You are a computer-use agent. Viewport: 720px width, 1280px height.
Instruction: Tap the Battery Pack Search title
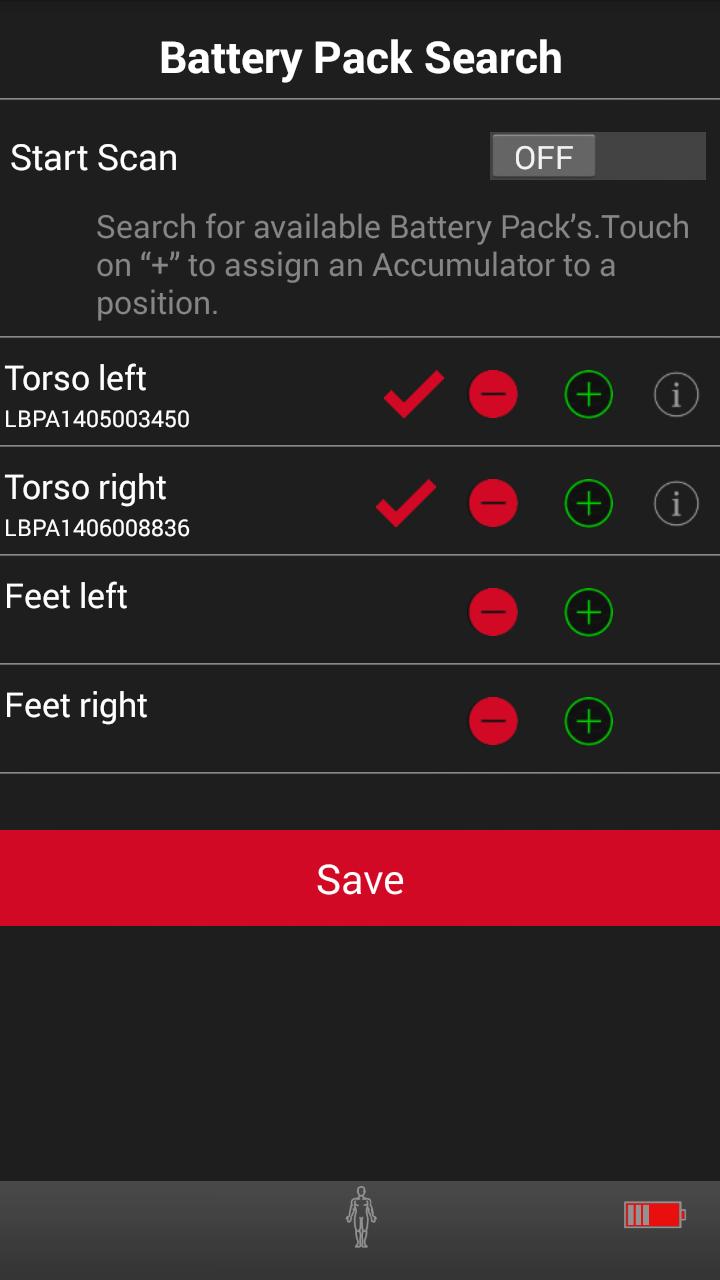[360, 57]
